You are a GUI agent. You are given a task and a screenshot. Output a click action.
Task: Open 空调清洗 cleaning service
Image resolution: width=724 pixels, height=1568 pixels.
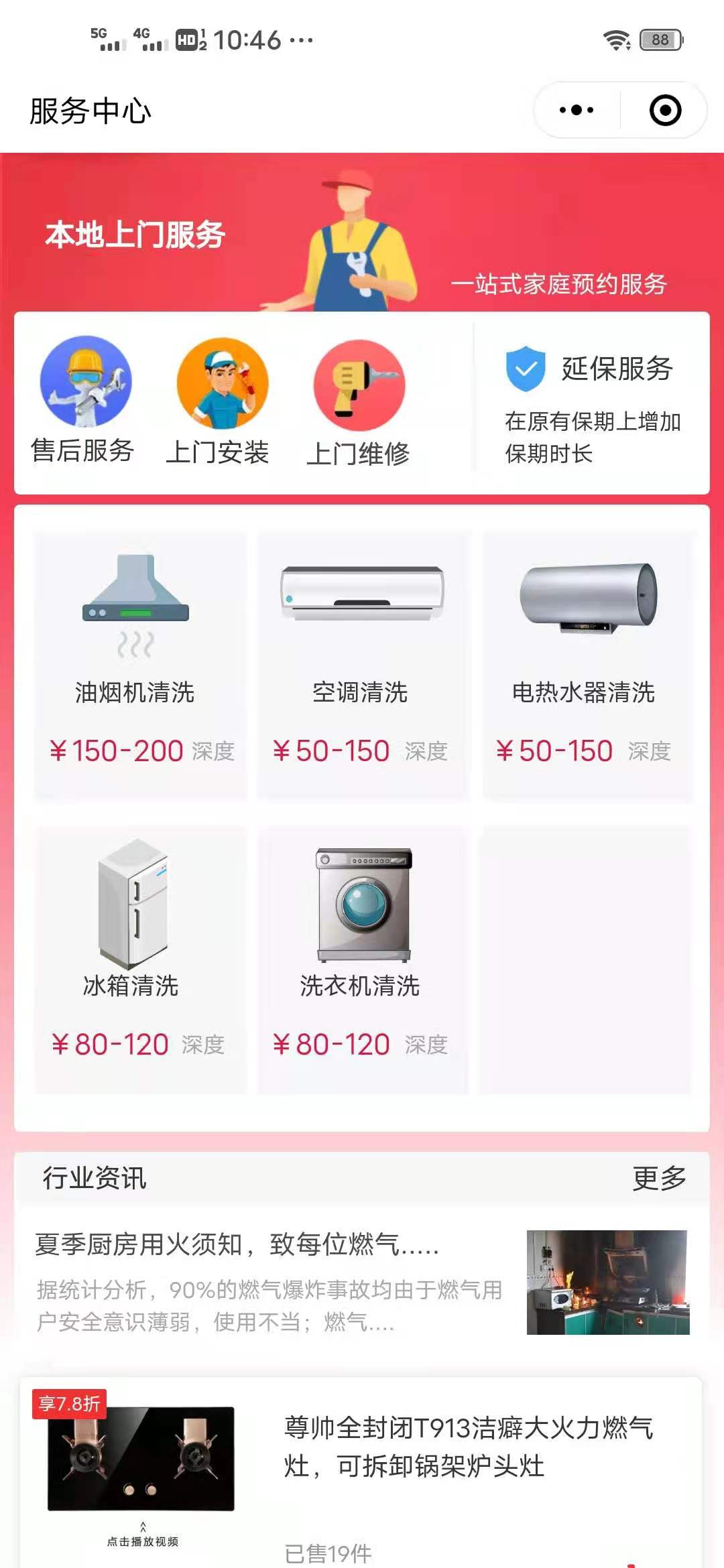pos(363,665)
